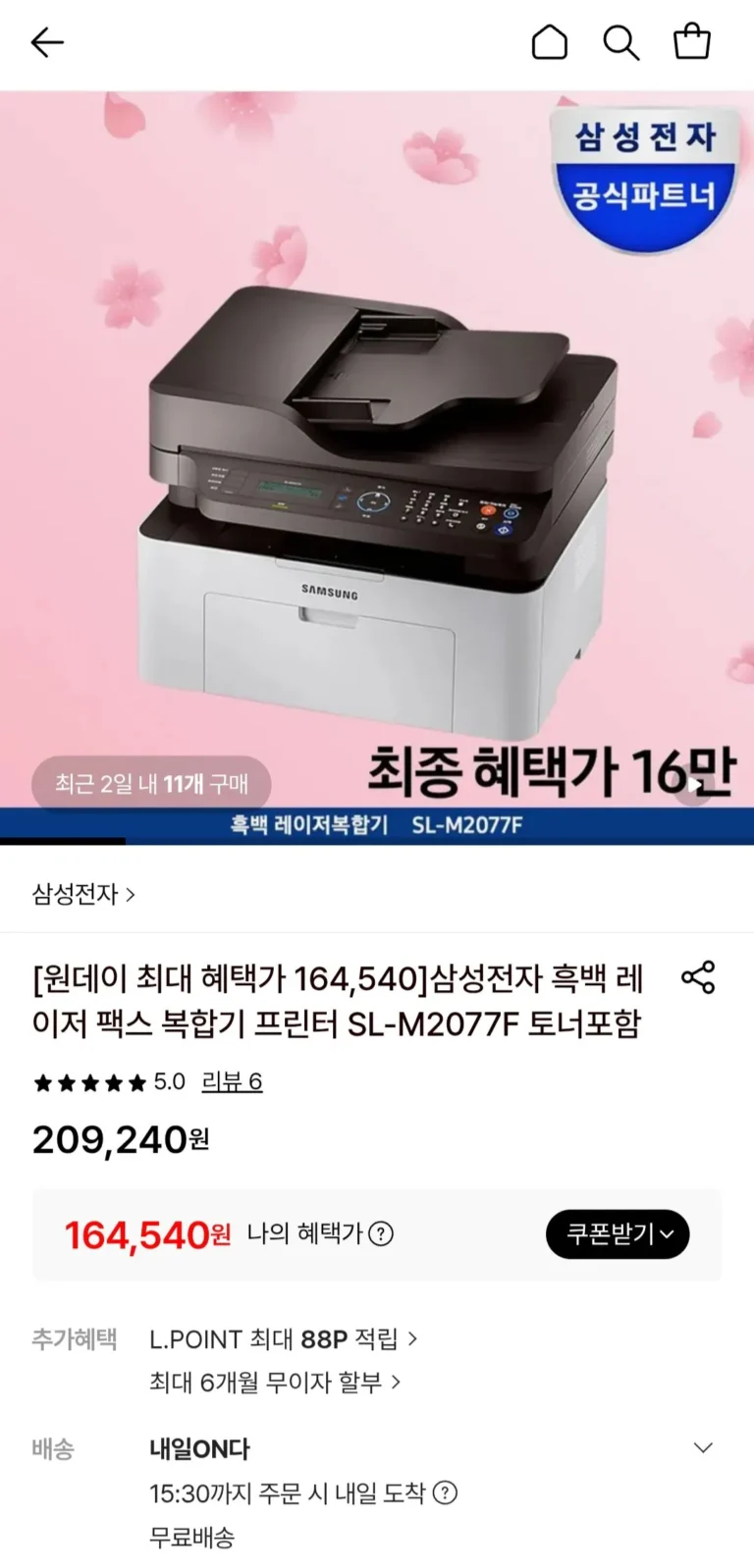Tap the 쿠폰받기 button
This screenshot has height=1568, width=754.
click(x=618, y=1233)
